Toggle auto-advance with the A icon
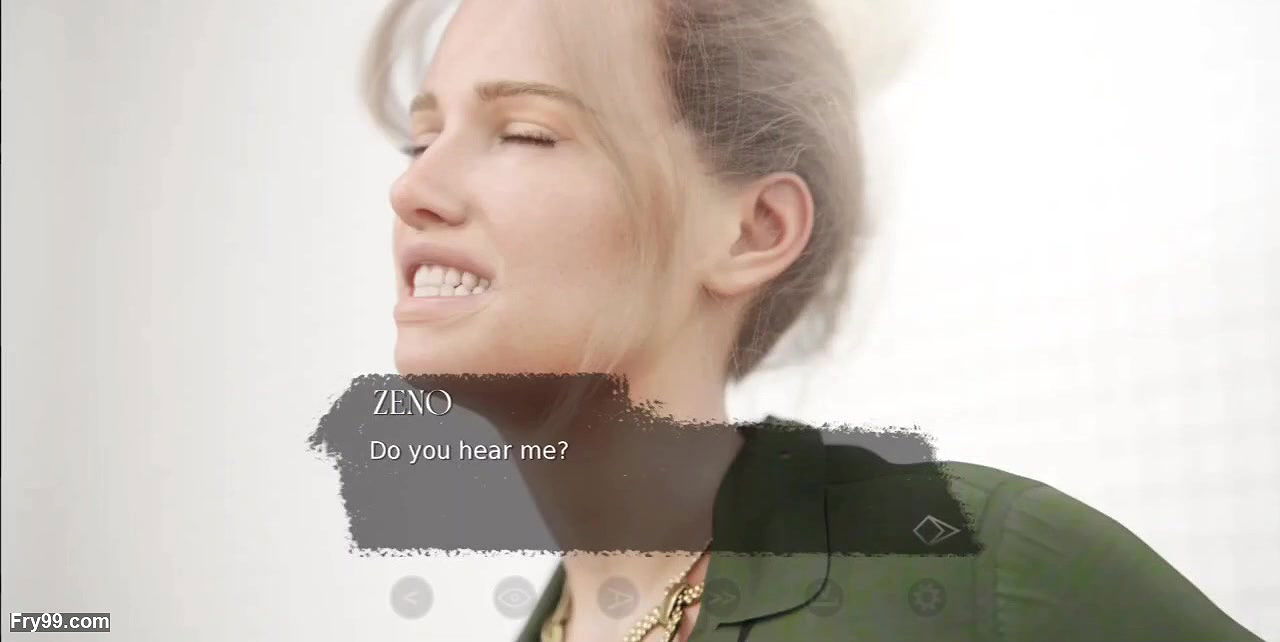 617,598
